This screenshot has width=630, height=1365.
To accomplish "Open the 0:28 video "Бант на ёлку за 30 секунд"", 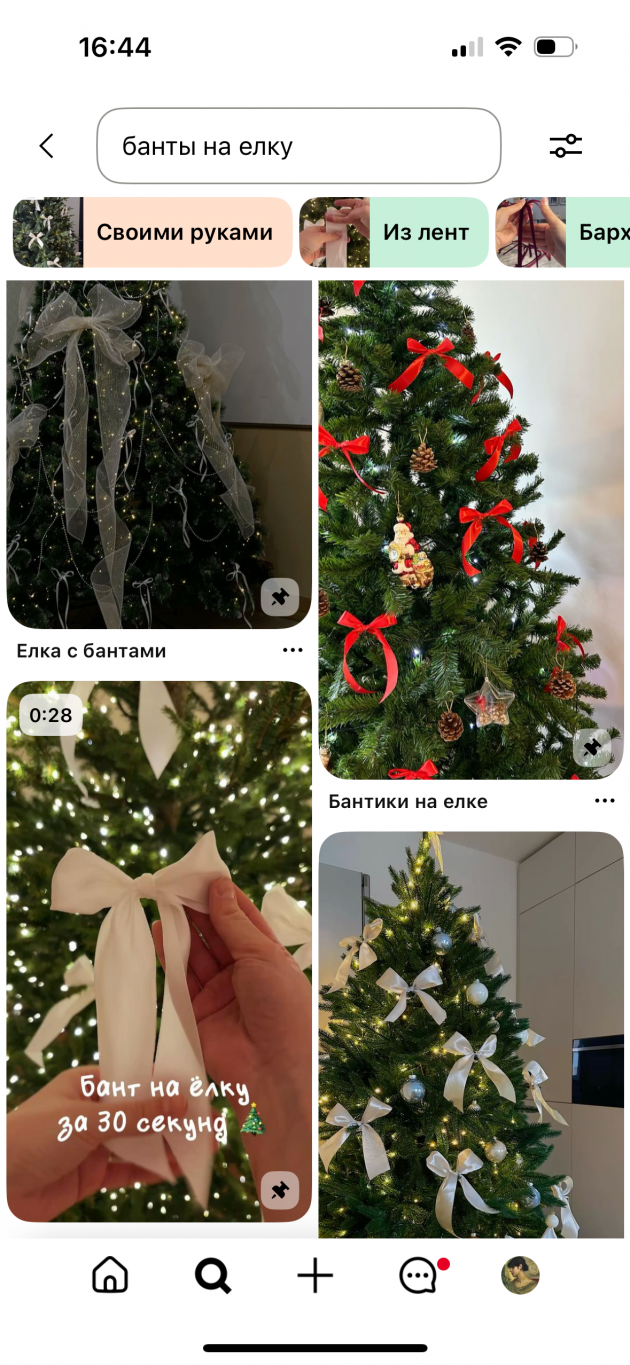I will point(159,950).
